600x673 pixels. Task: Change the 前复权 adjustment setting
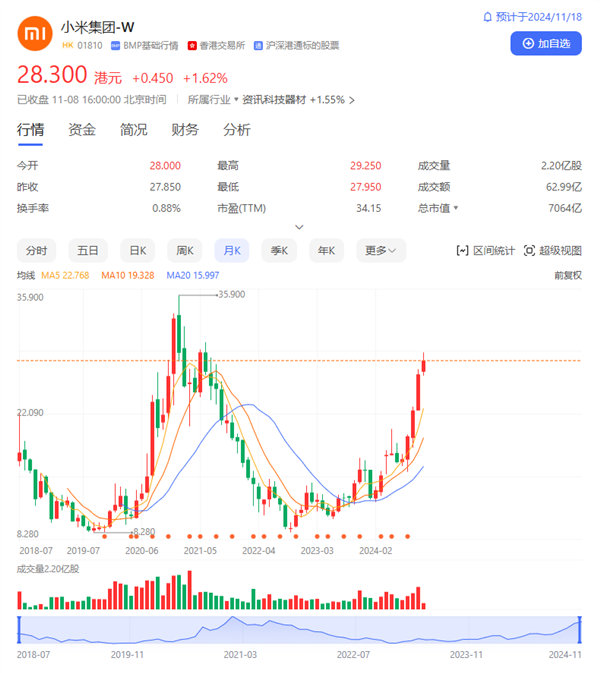[x=566, y=274]
